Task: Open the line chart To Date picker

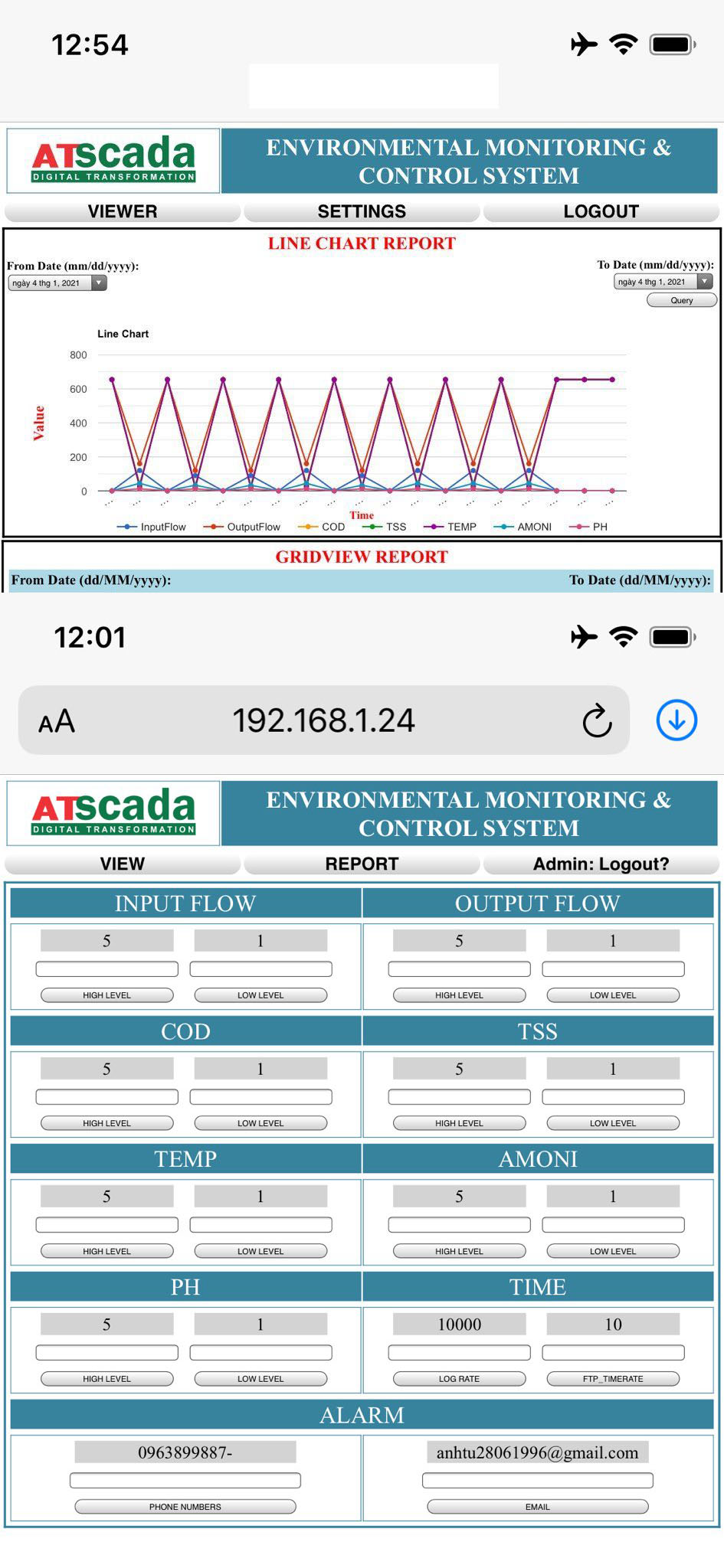Action: click(x=663, y=282)
